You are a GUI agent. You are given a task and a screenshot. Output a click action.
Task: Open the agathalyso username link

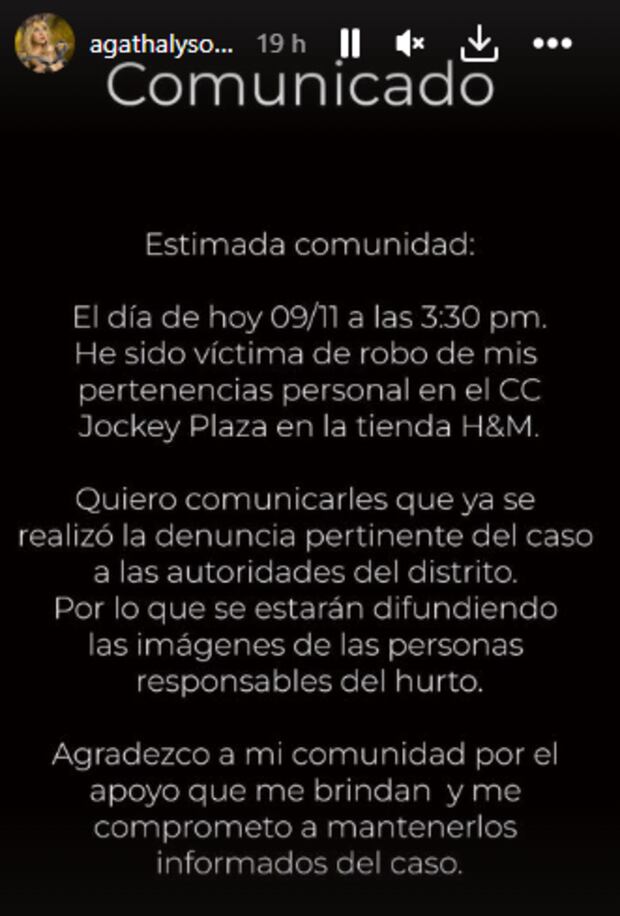tap(160, 45)
